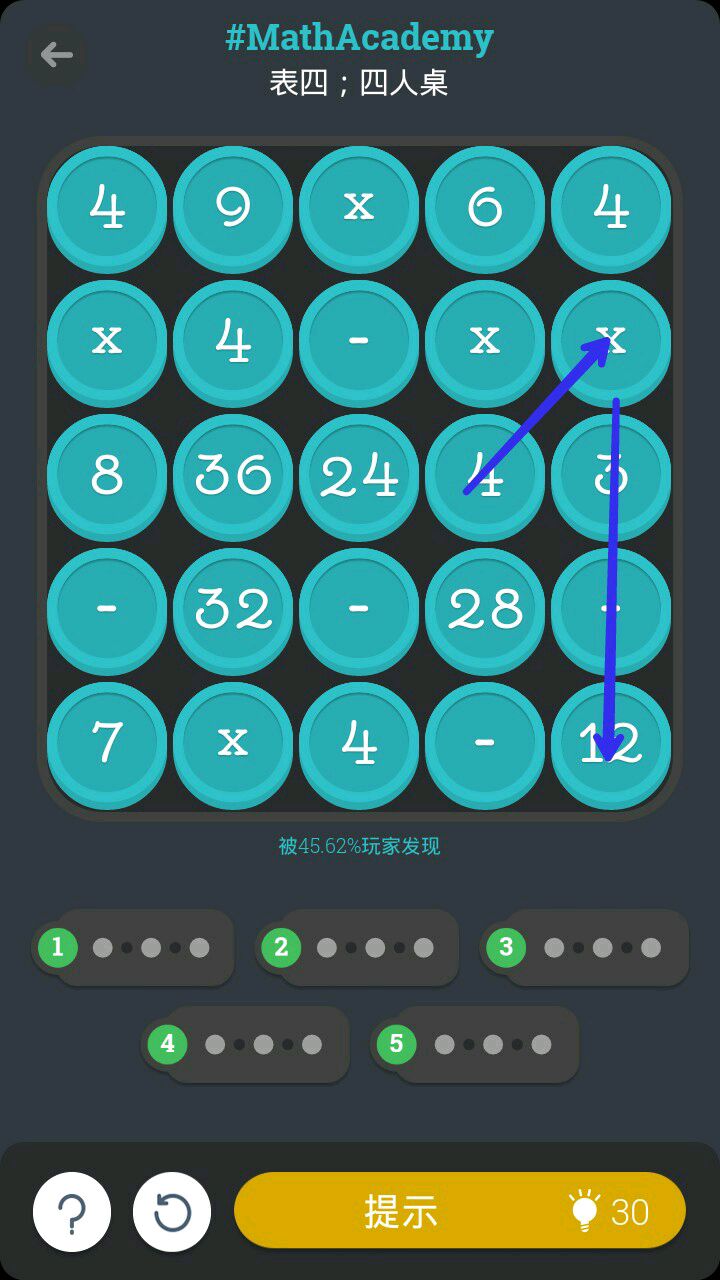Open answer slot number 3

(x=584, y=947)
